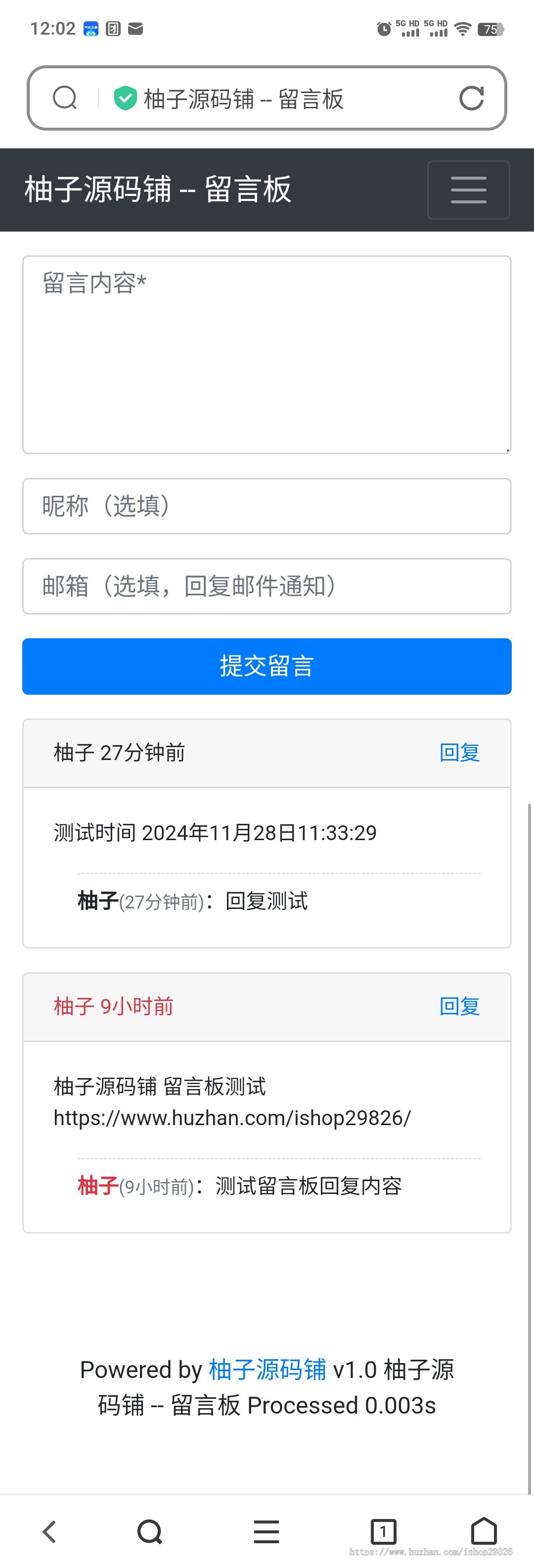Open the browser bottom menu
This screenshot has height=1568, width=534.
pyautogui.click(x=267, y=1531)
